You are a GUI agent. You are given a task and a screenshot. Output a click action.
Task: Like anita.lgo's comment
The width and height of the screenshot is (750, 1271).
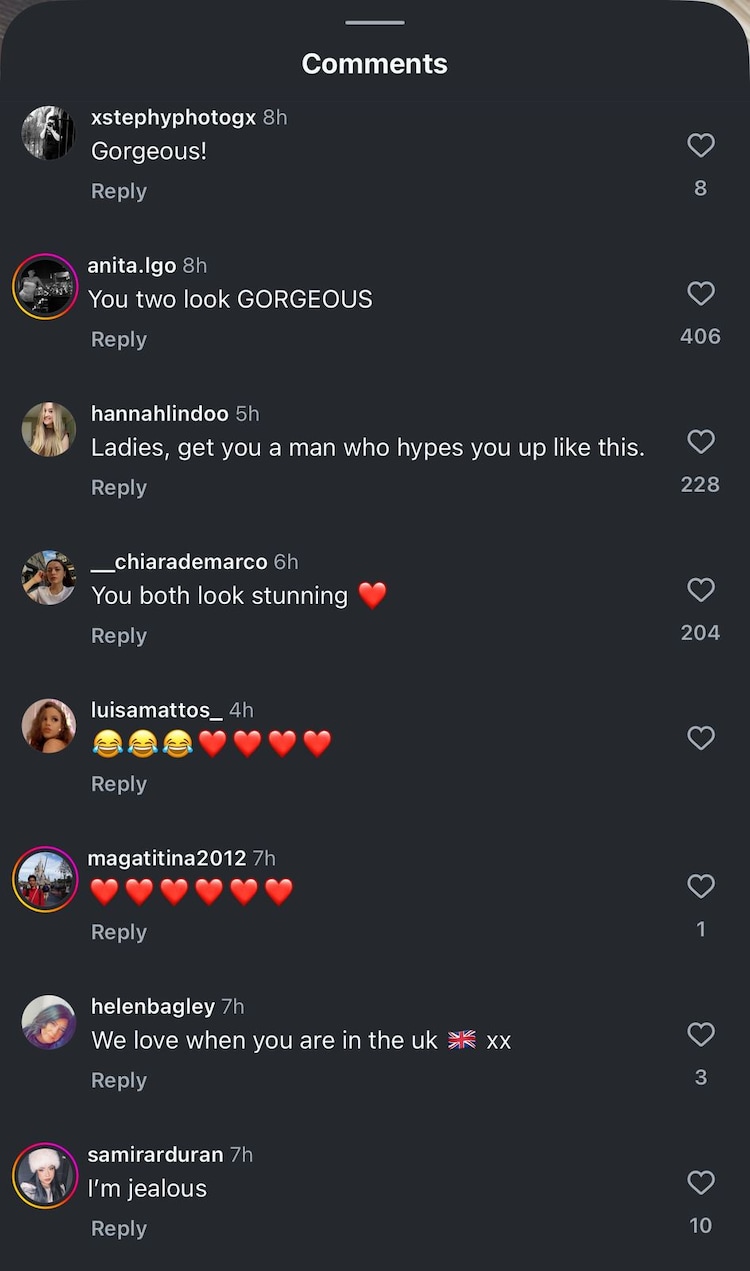pyautogui.click(x=701, y=294)
